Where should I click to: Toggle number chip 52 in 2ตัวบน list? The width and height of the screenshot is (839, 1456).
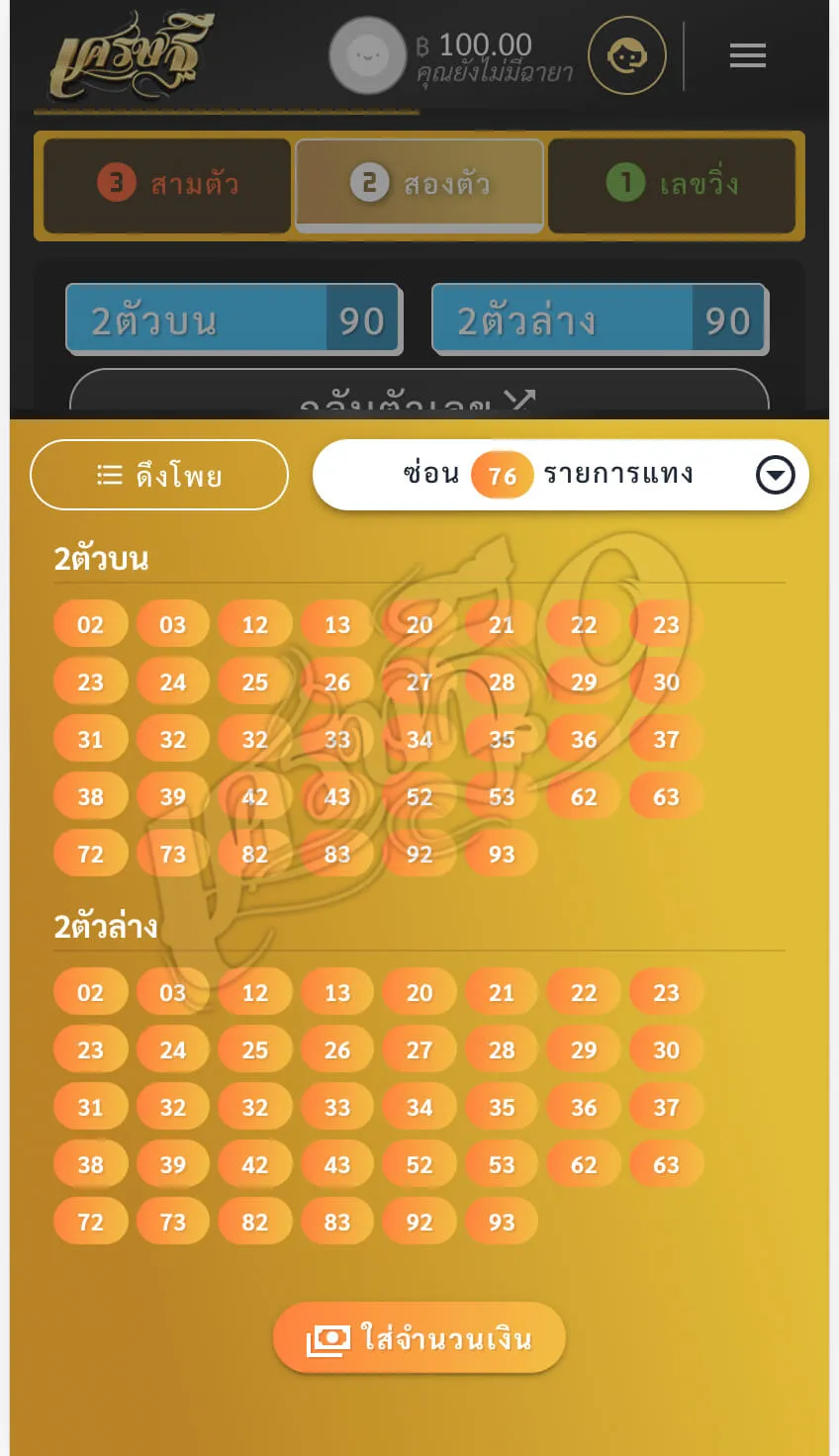pyautogui.click(x=419, y=795)
